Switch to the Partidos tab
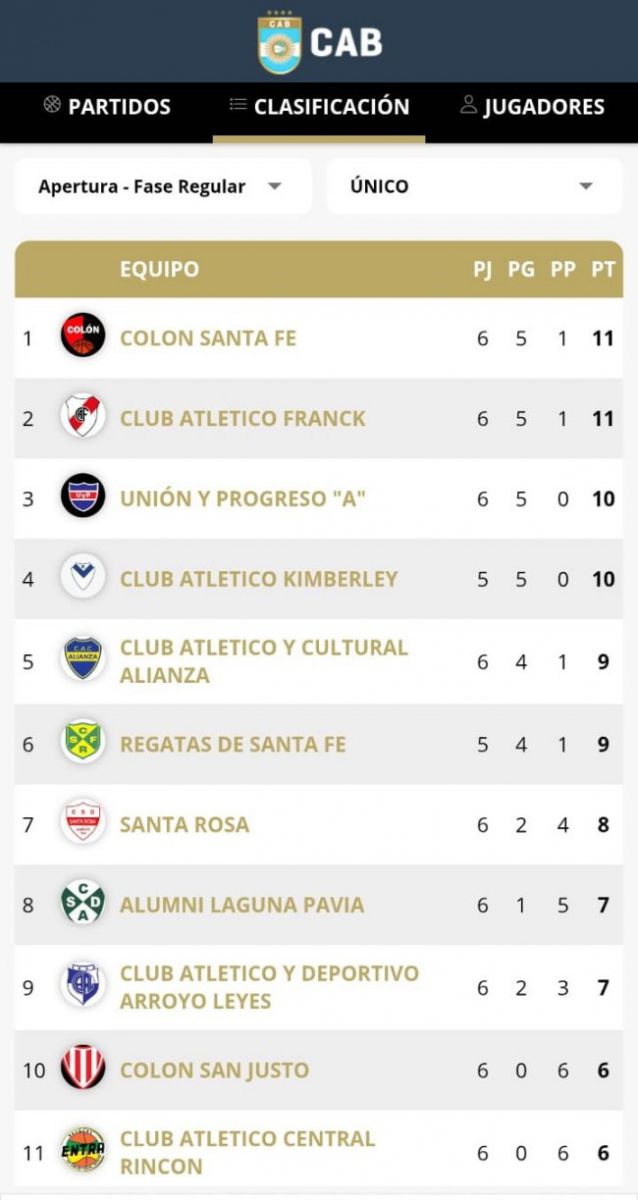Viewport: 638px width, 1200px height. coord(107,106)
